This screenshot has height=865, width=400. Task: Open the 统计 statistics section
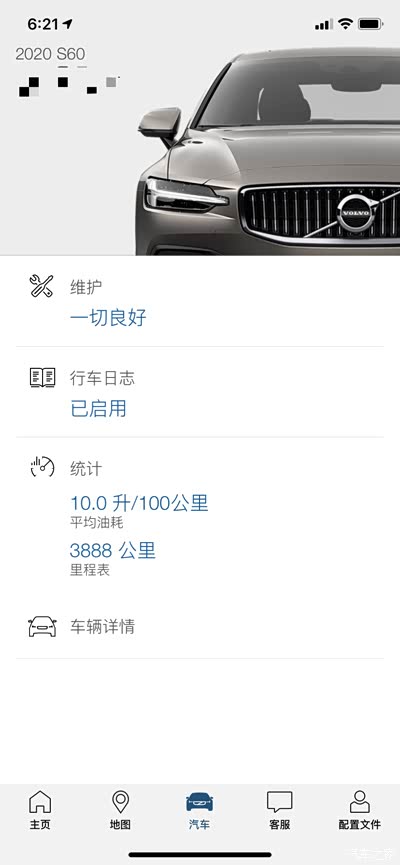[x=200, y=516]
